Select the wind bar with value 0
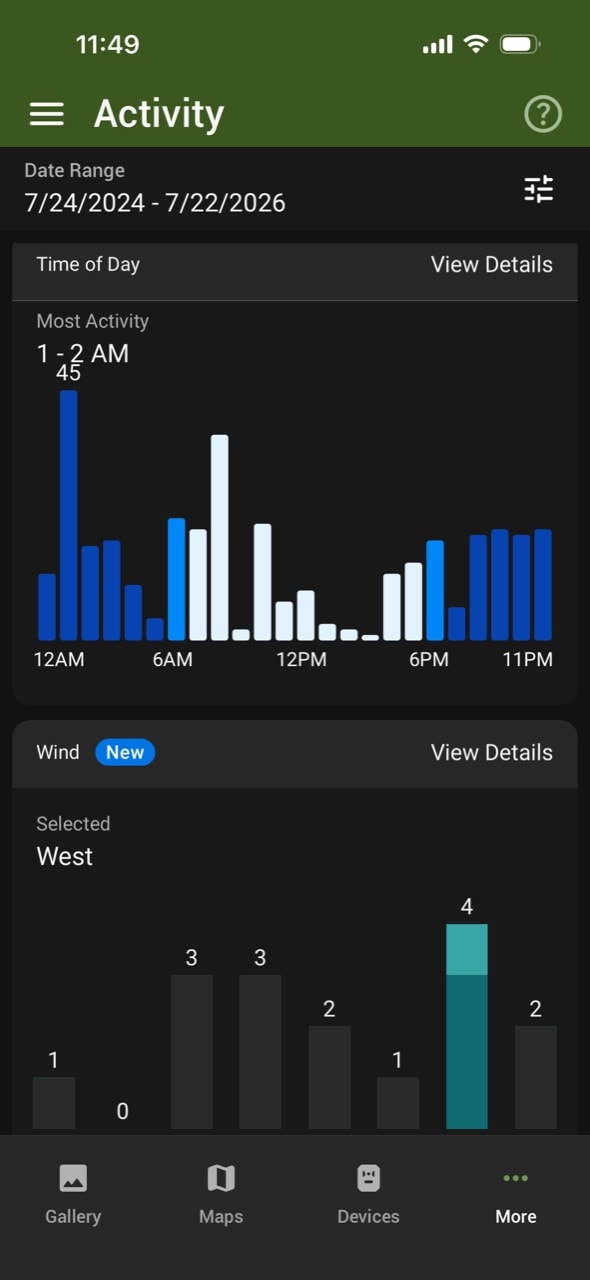Screen dimensions: 590x1280 click(x=122, y=1111)
